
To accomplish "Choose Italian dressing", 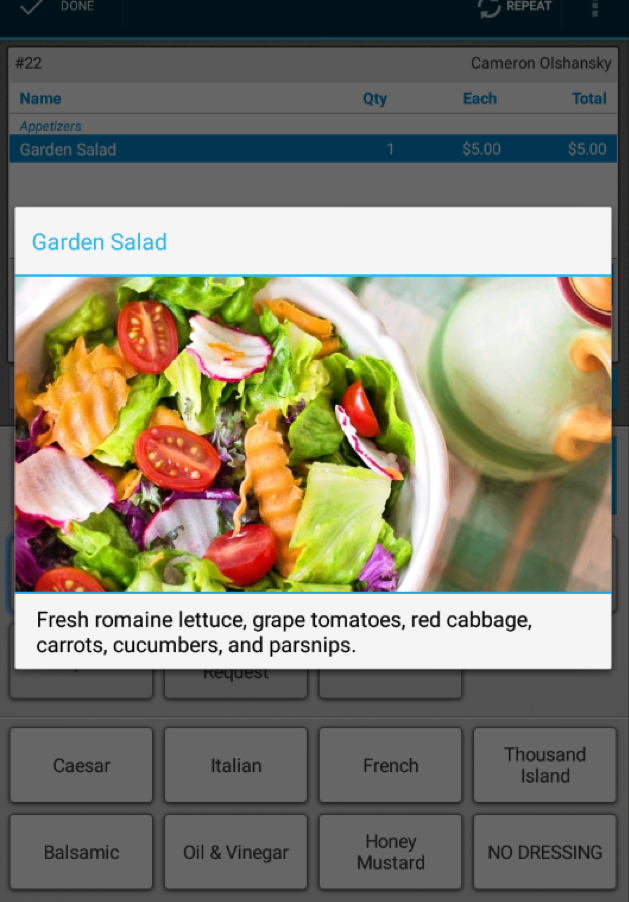I will pyautogui.click(x=236, y=765).
